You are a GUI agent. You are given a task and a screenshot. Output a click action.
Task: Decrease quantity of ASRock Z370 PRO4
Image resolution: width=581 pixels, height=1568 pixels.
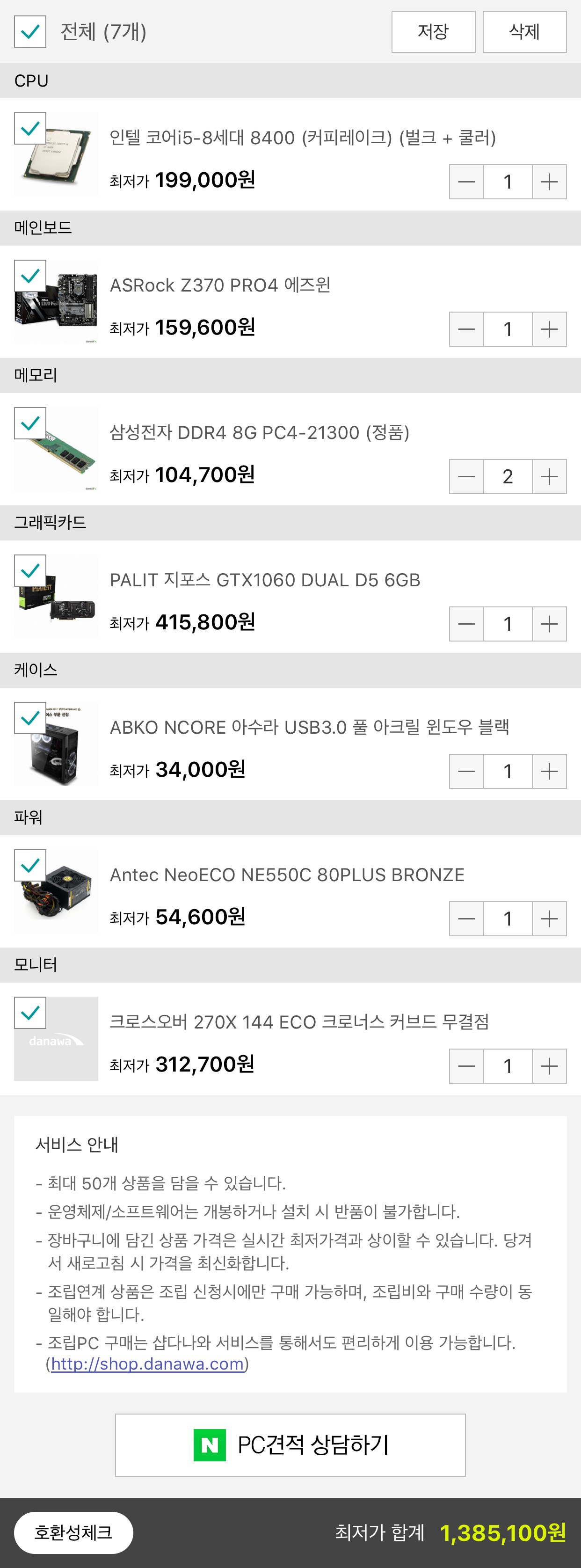(x=467, y=329)
